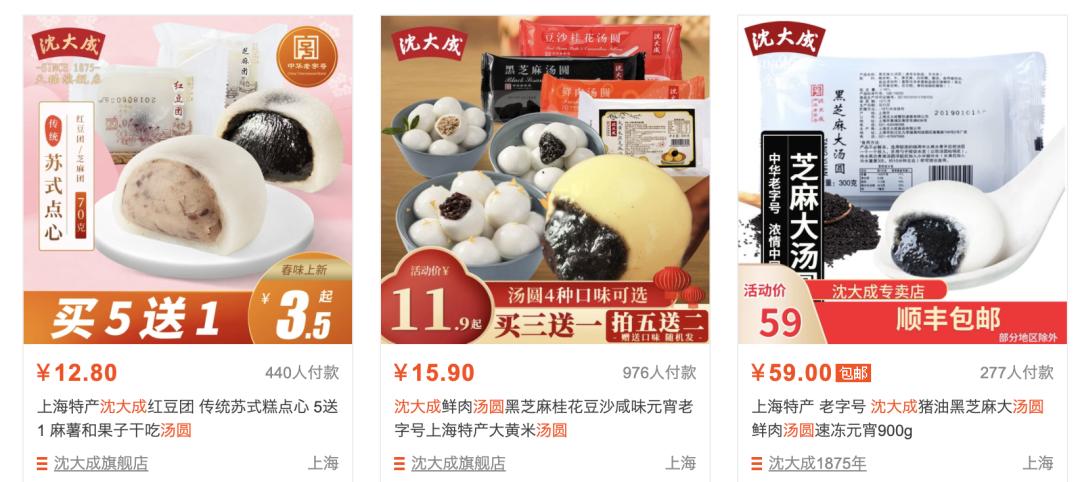Open the 红豆团 苏式点心 product image
The height and width of the screenshot is (482, 1080).
coord(188,180)
